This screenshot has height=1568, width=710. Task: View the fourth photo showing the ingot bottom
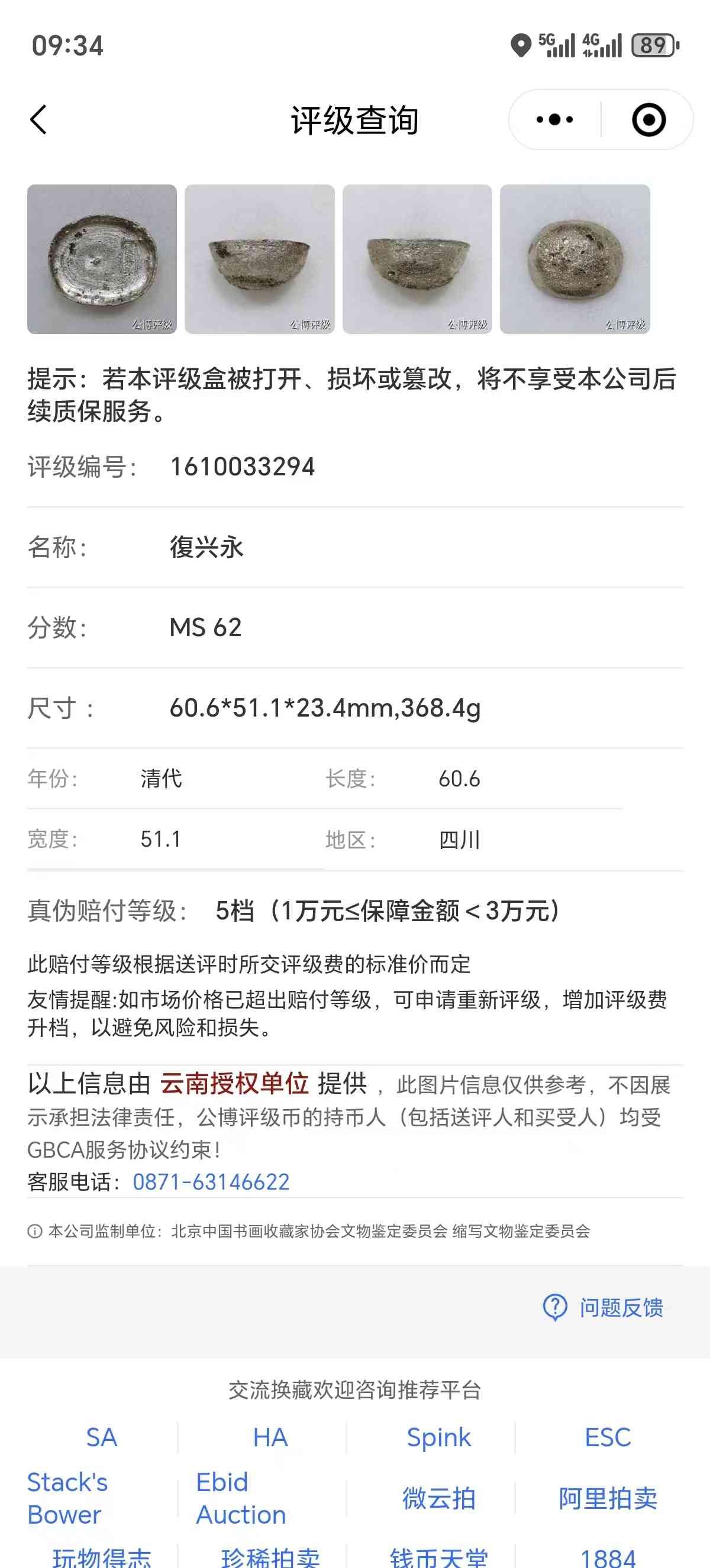[x=575, y=260]
